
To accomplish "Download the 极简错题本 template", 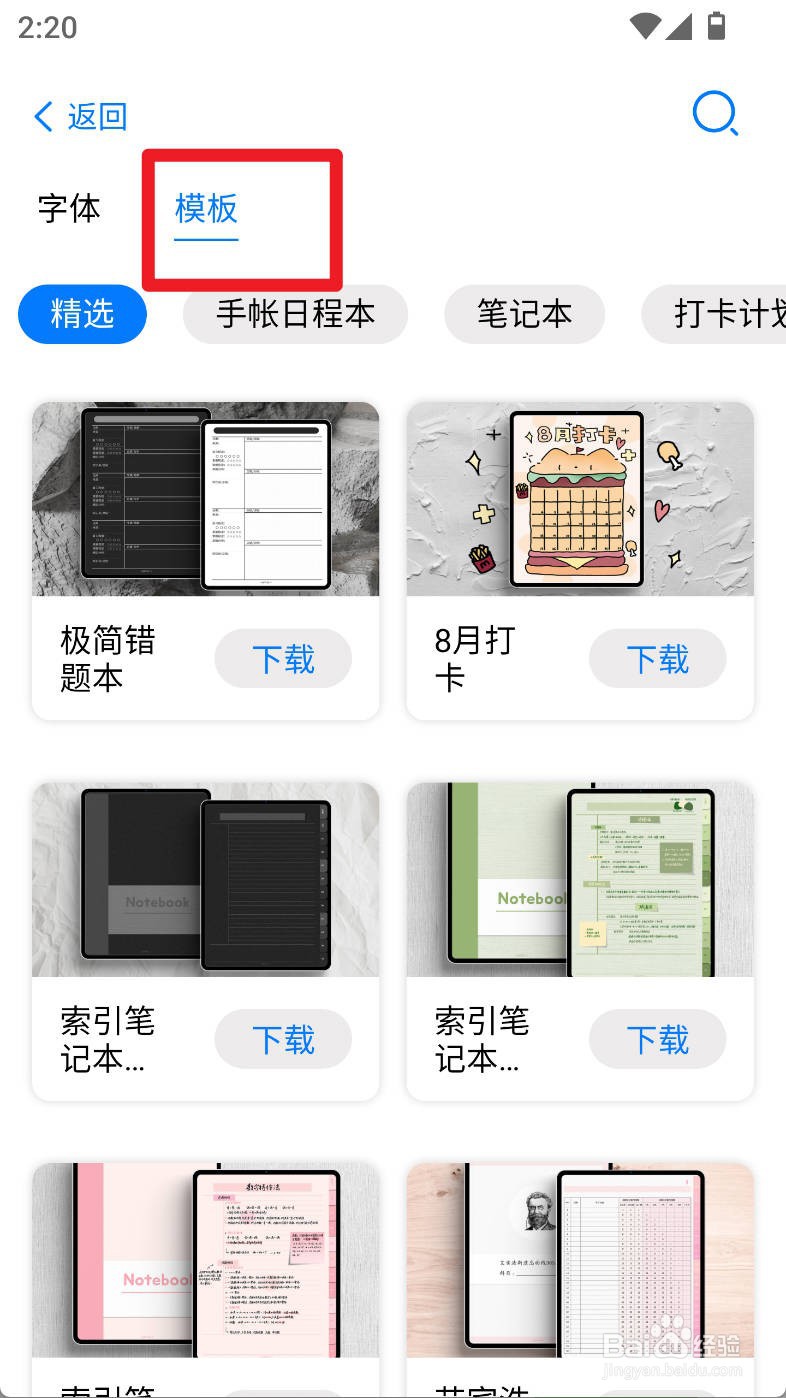I will coord(283,658).
